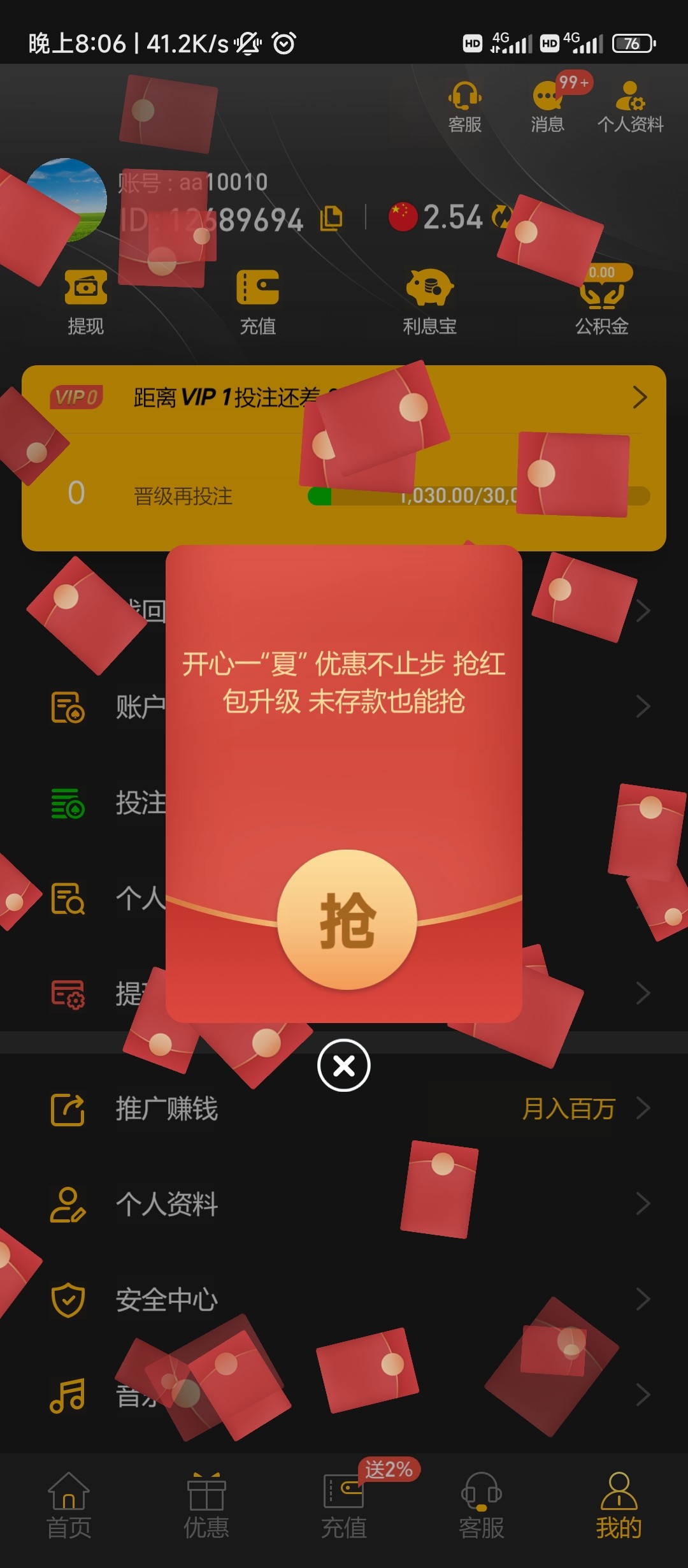Copy the account ID
The image size is (688, 1568).
pyautogui.click(x=331, y=219)
